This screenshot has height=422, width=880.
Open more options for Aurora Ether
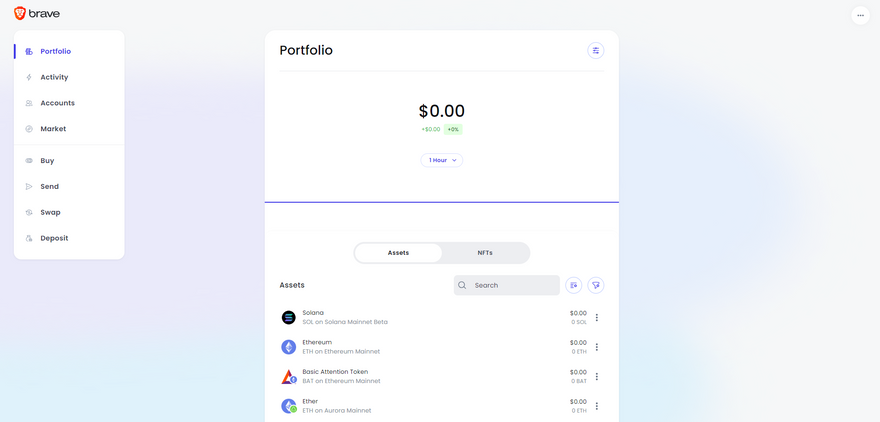[597, 406]
